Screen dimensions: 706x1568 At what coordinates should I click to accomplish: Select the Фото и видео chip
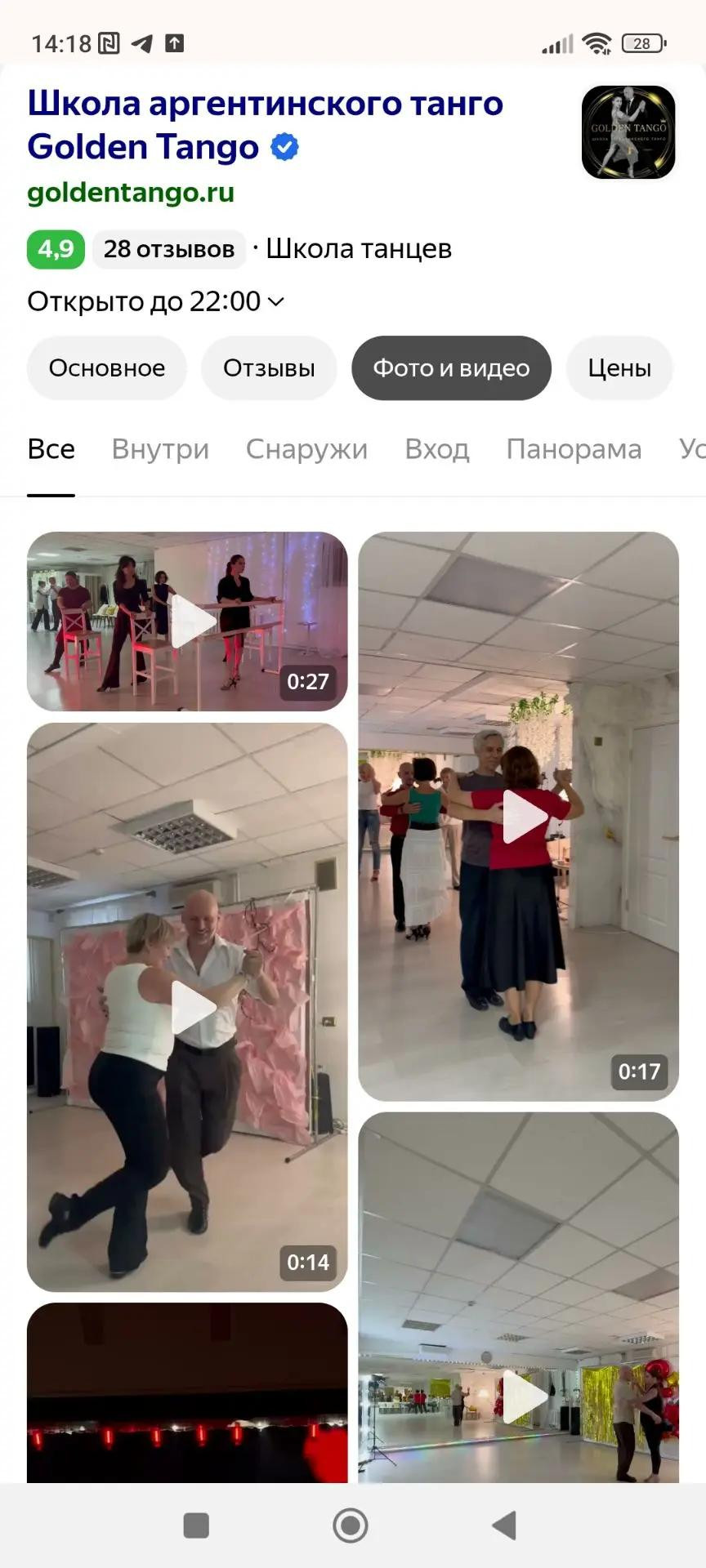451,368
